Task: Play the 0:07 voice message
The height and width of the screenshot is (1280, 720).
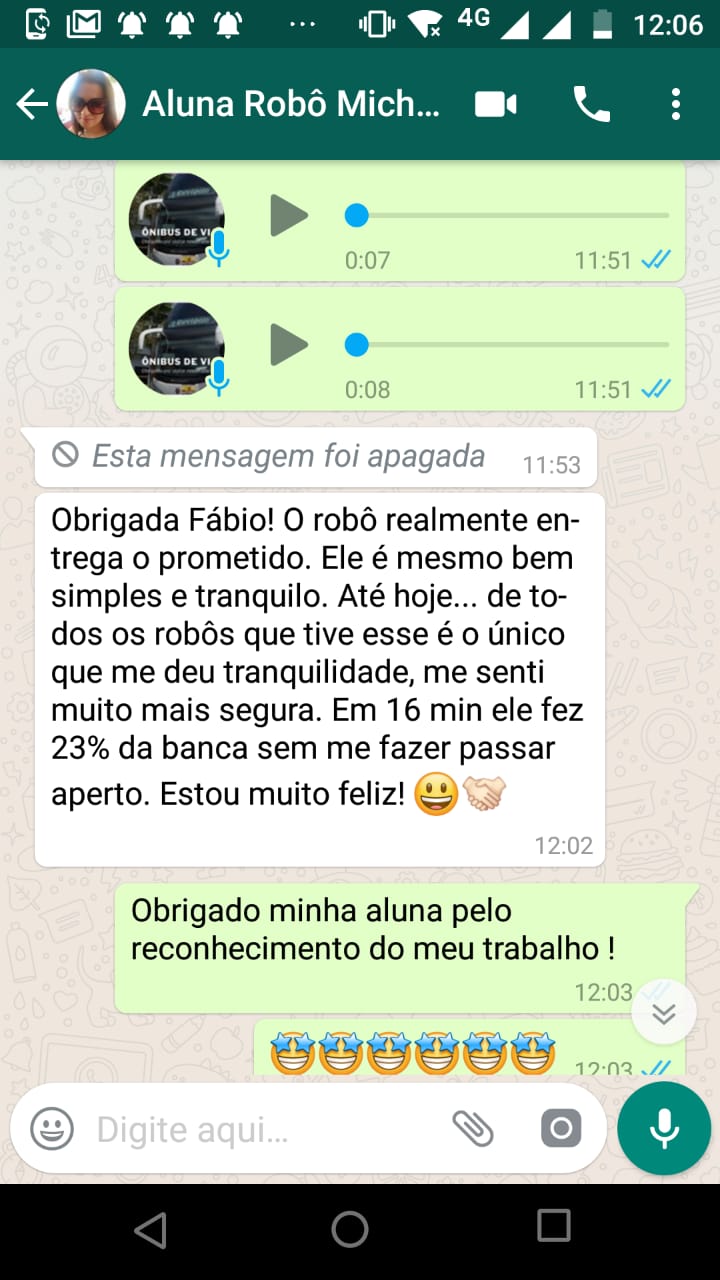Action: 289,215
